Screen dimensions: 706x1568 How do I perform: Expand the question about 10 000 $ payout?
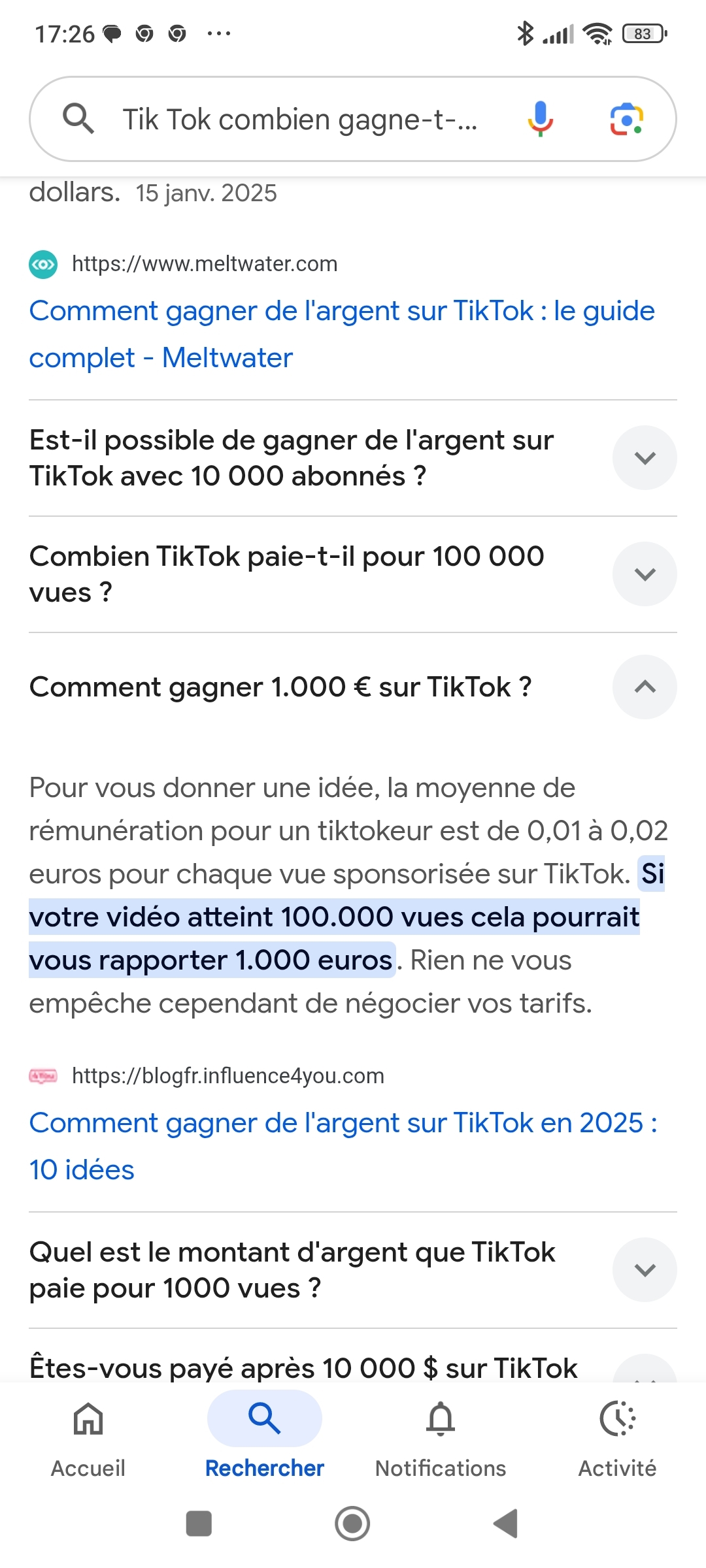(x=645, y=1371)
